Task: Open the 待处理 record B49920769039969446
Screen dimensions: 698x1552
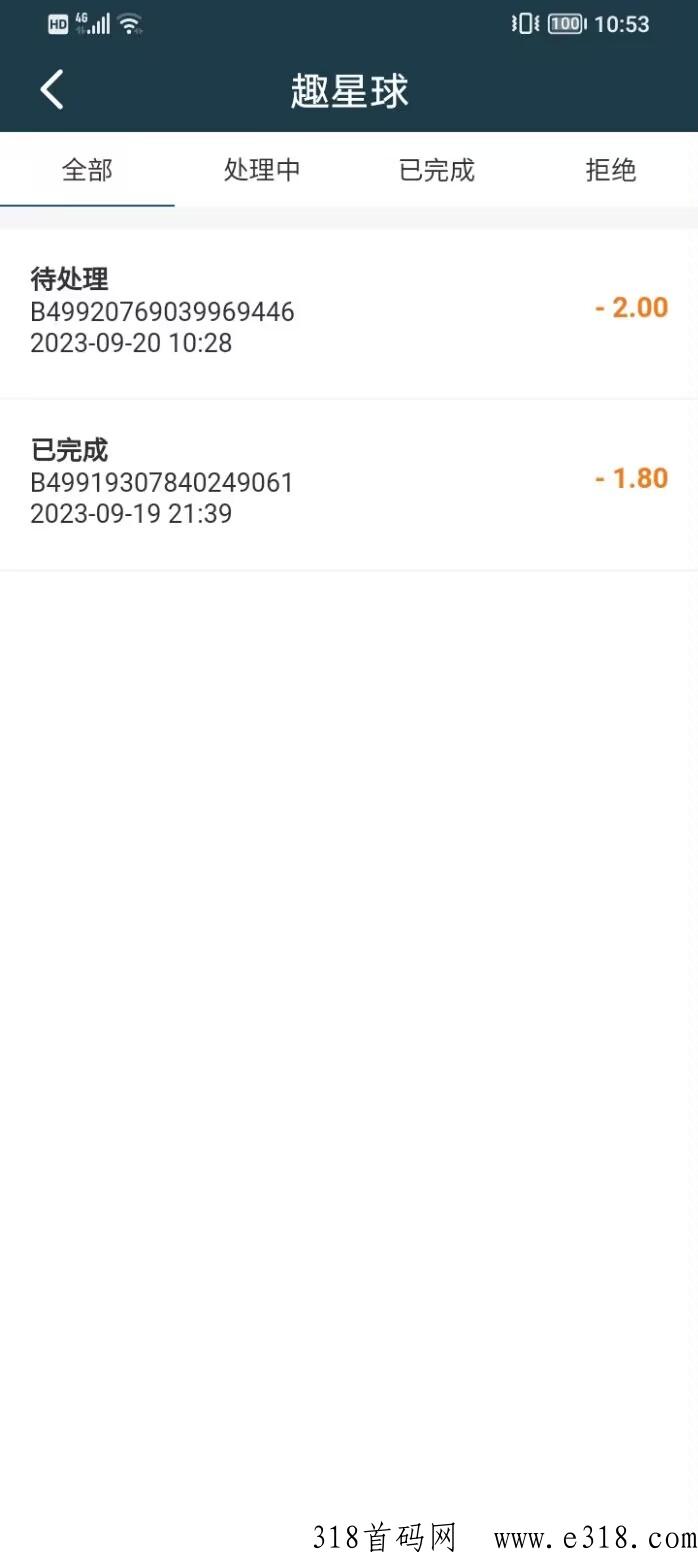Action: click(349, 313)
